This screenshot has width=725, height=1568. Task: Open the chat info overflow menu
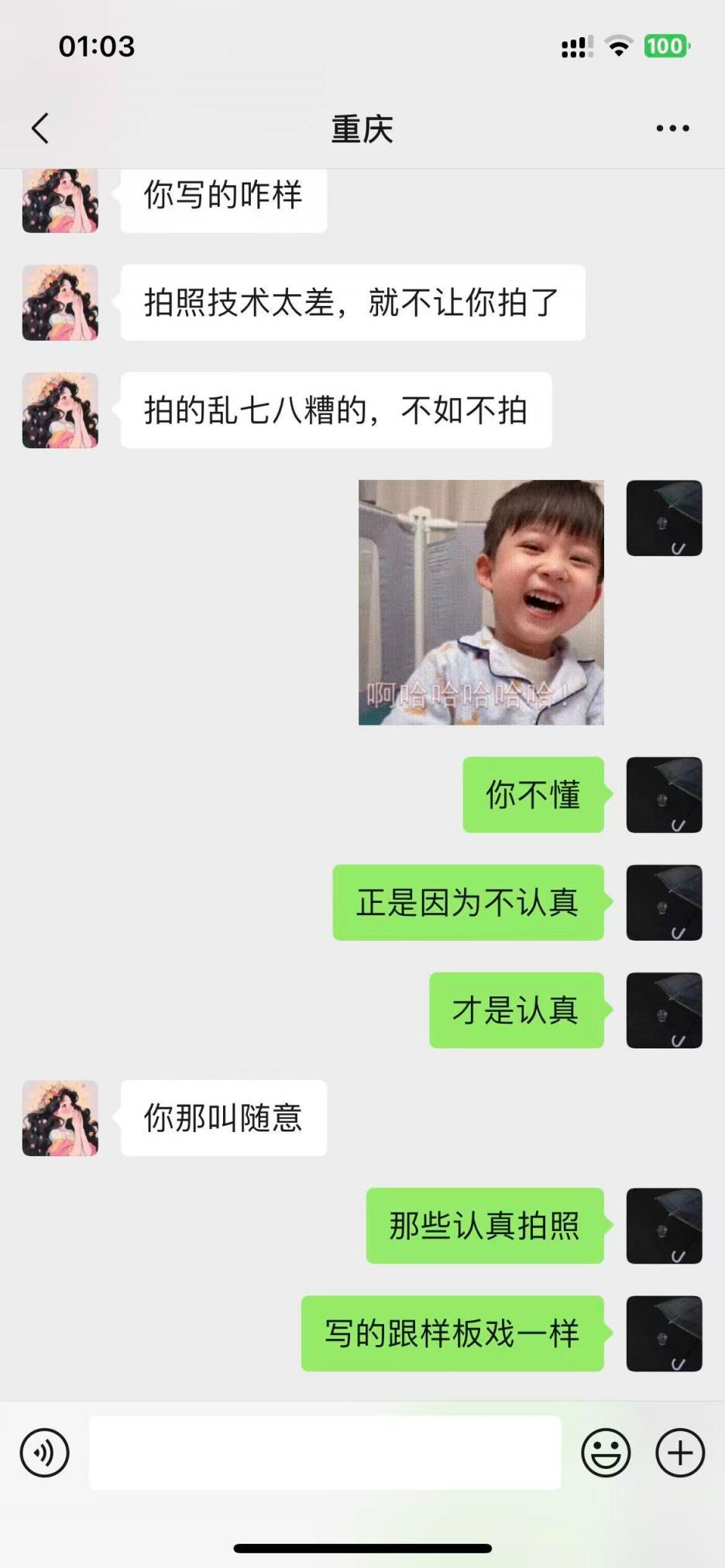click(x=672, y=129)
